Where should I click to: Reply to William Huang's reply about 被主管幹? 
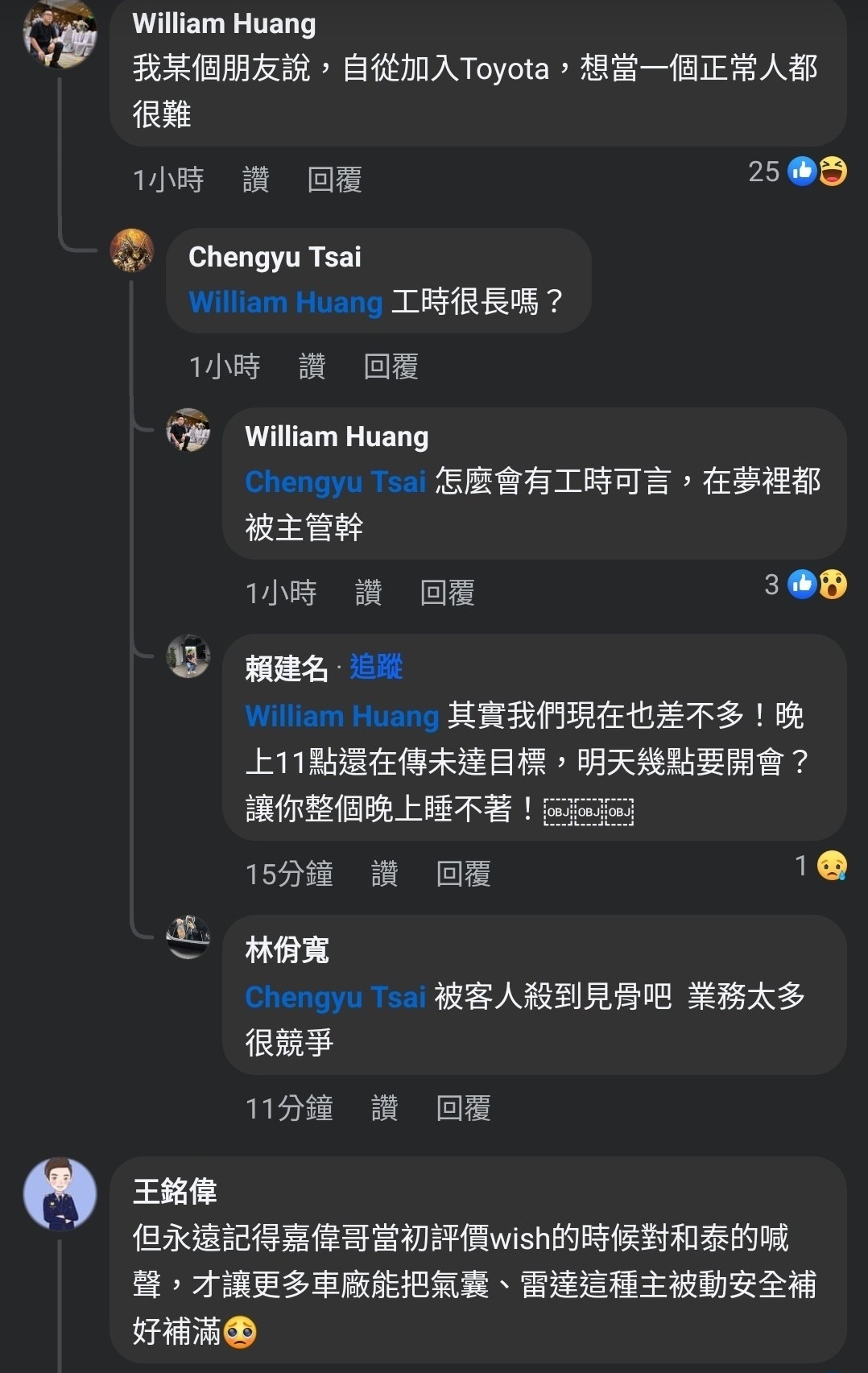447,593
